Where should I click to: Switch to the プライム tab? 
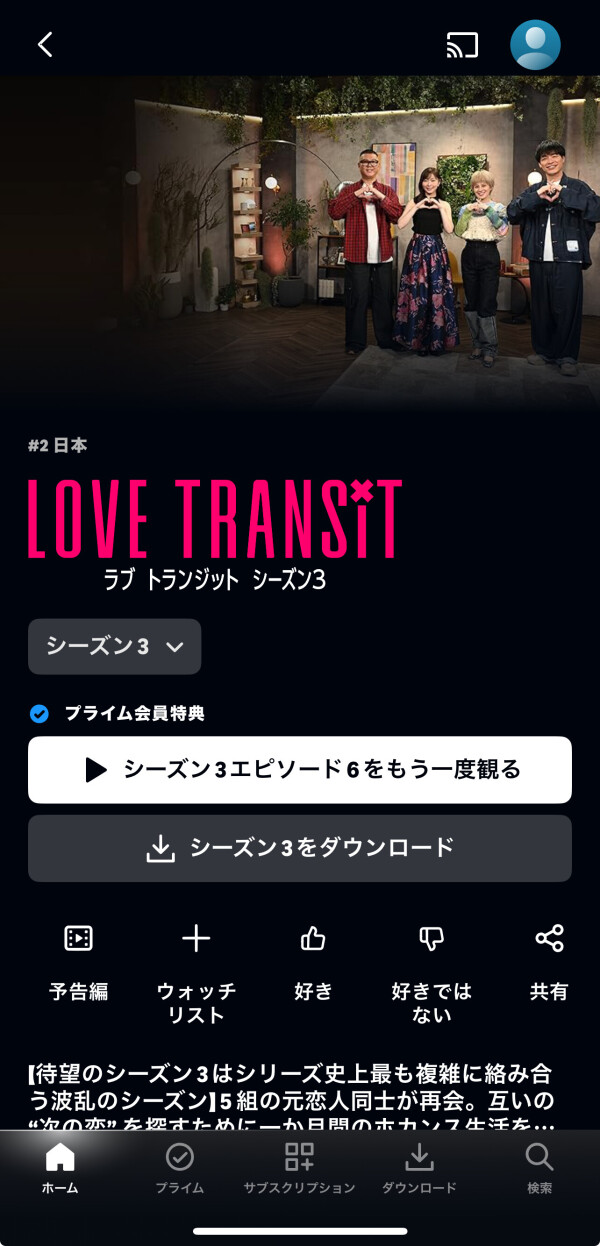(180, 1168)
